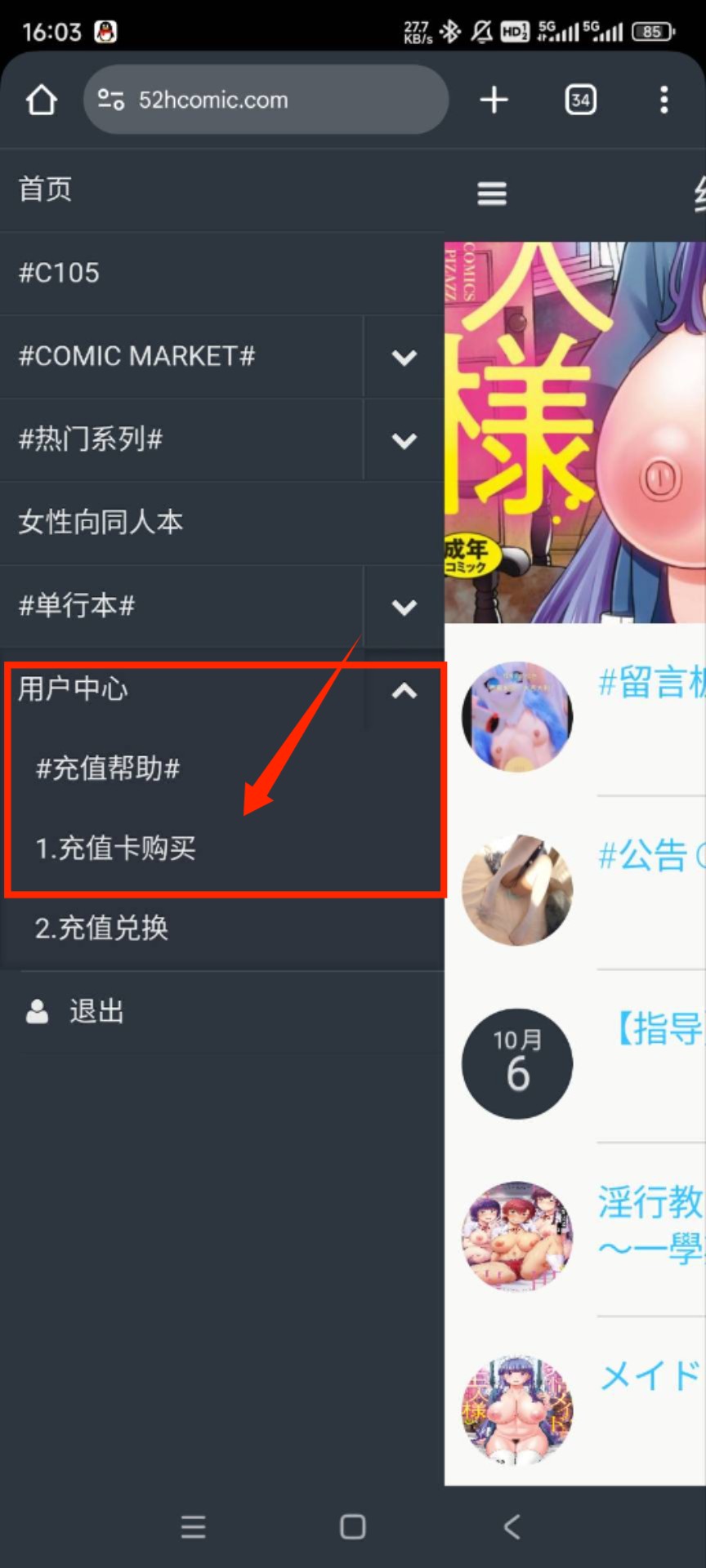
Task: Tap 退出 to log out
Action: 96,1012
